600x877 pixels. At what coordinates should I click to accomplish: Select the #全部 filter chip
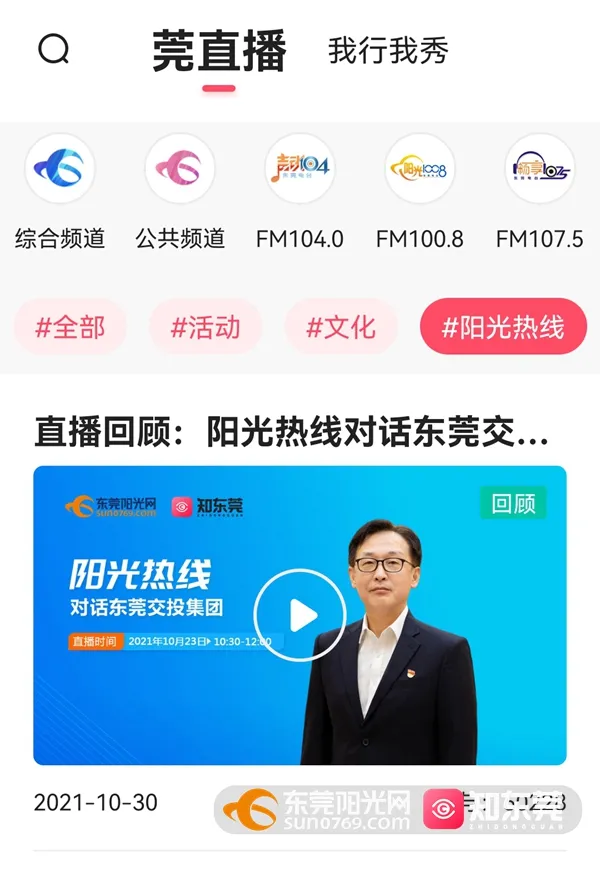coord(70,326)
